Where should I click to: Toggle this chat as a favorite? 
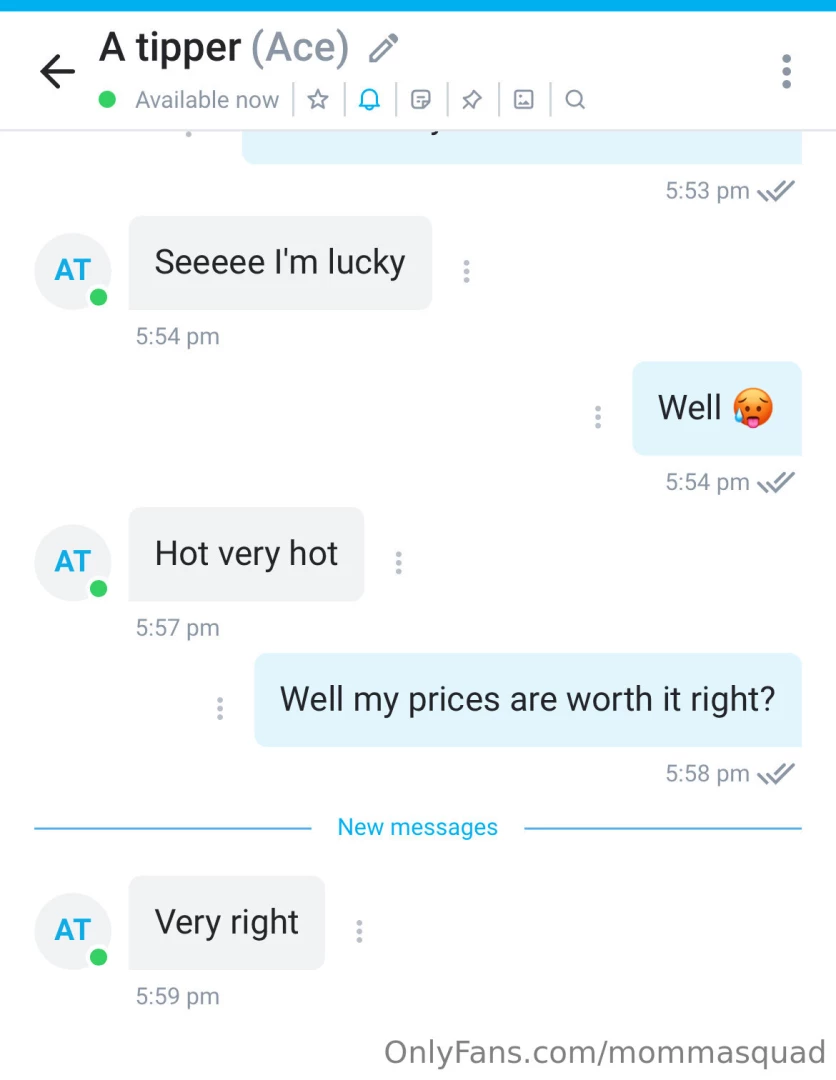coord(319,99)
